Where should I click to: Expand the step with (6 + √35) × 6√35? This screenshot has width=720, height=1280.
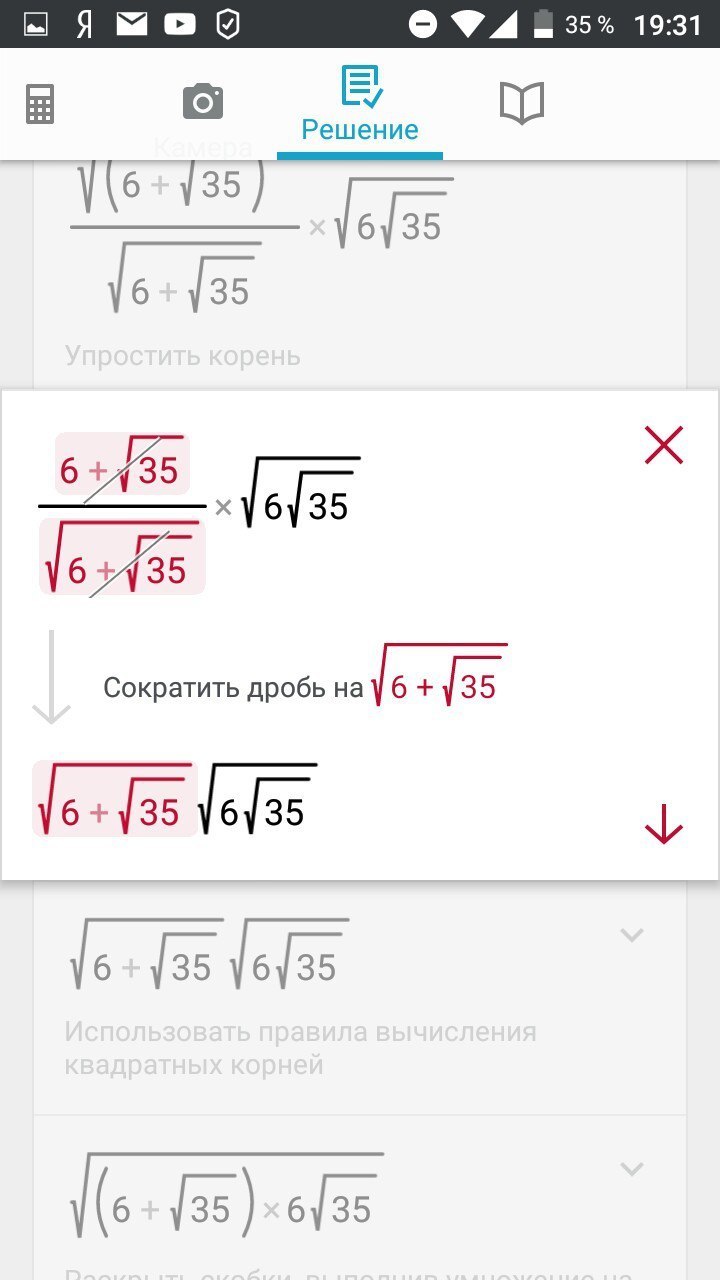631,1168
